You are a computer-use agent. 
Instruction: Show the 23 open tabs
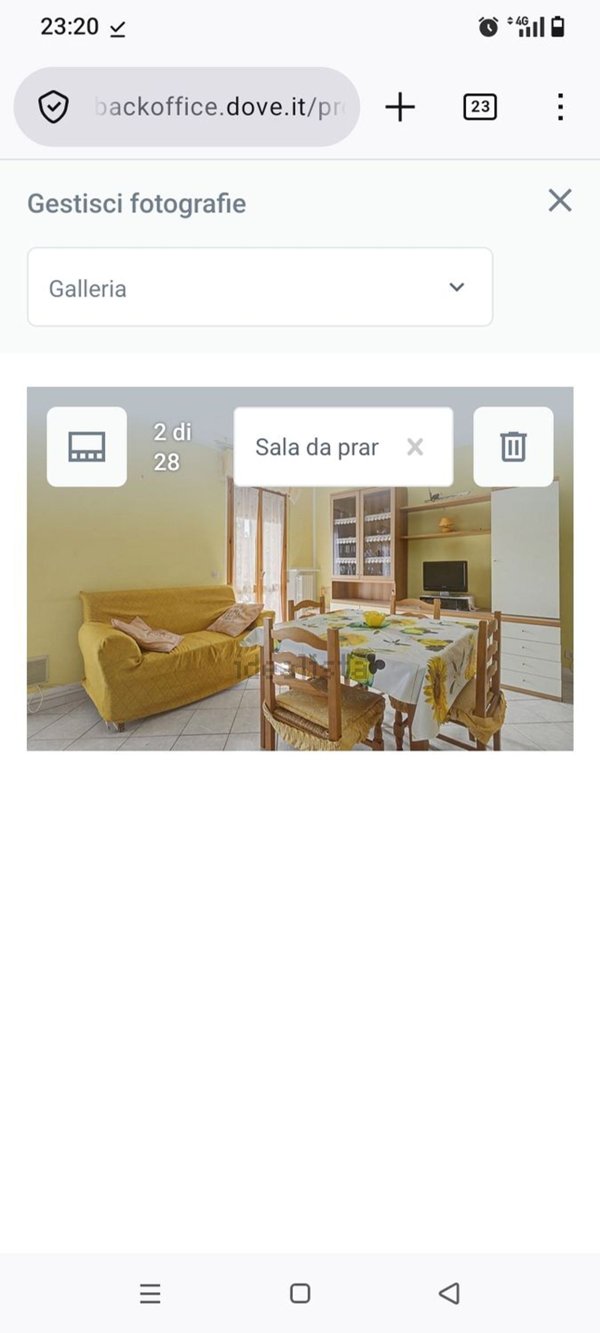click(480, 107)
